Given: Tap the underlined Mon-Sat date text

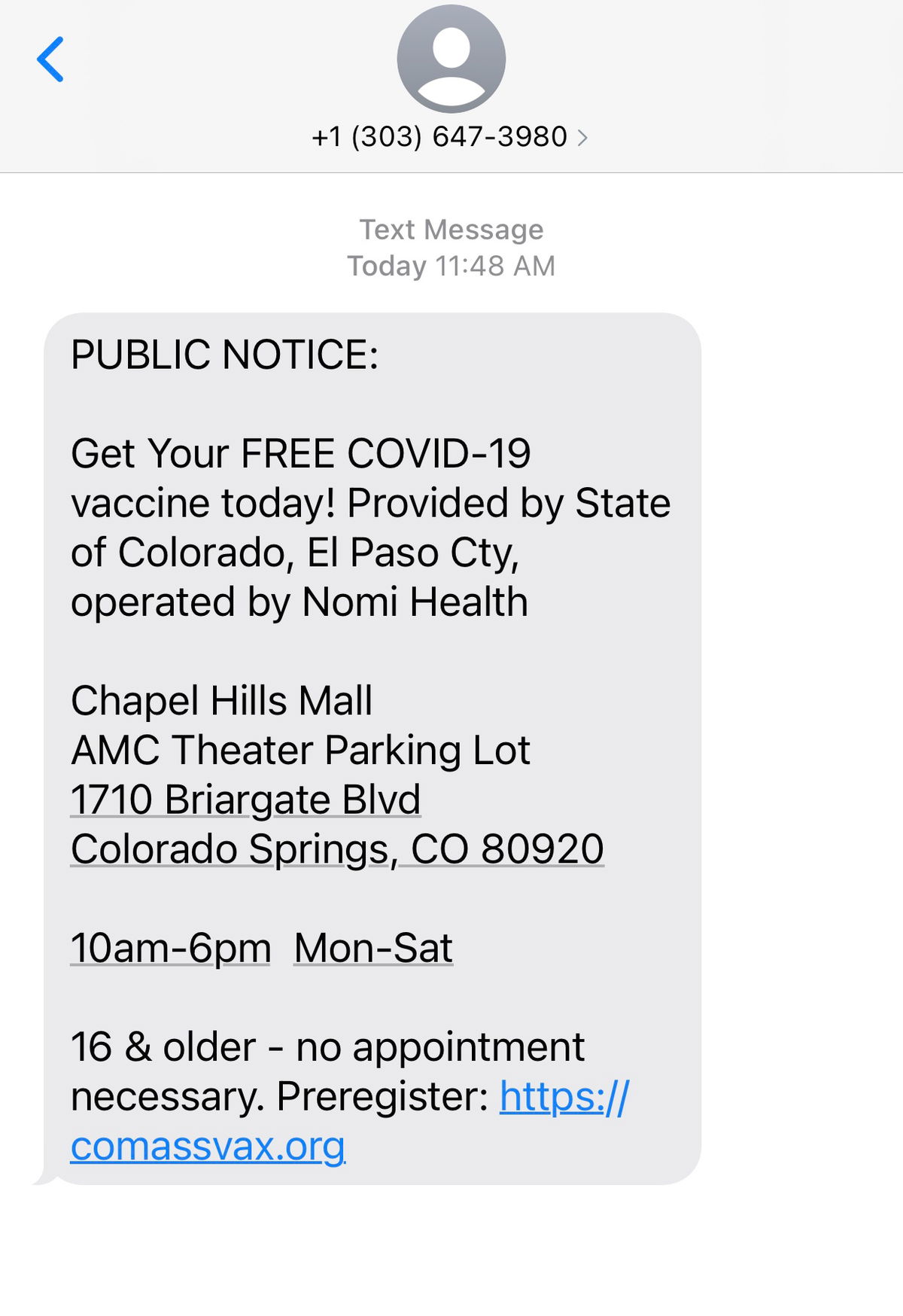Looking at the screenshot, I should click(373, 948).
